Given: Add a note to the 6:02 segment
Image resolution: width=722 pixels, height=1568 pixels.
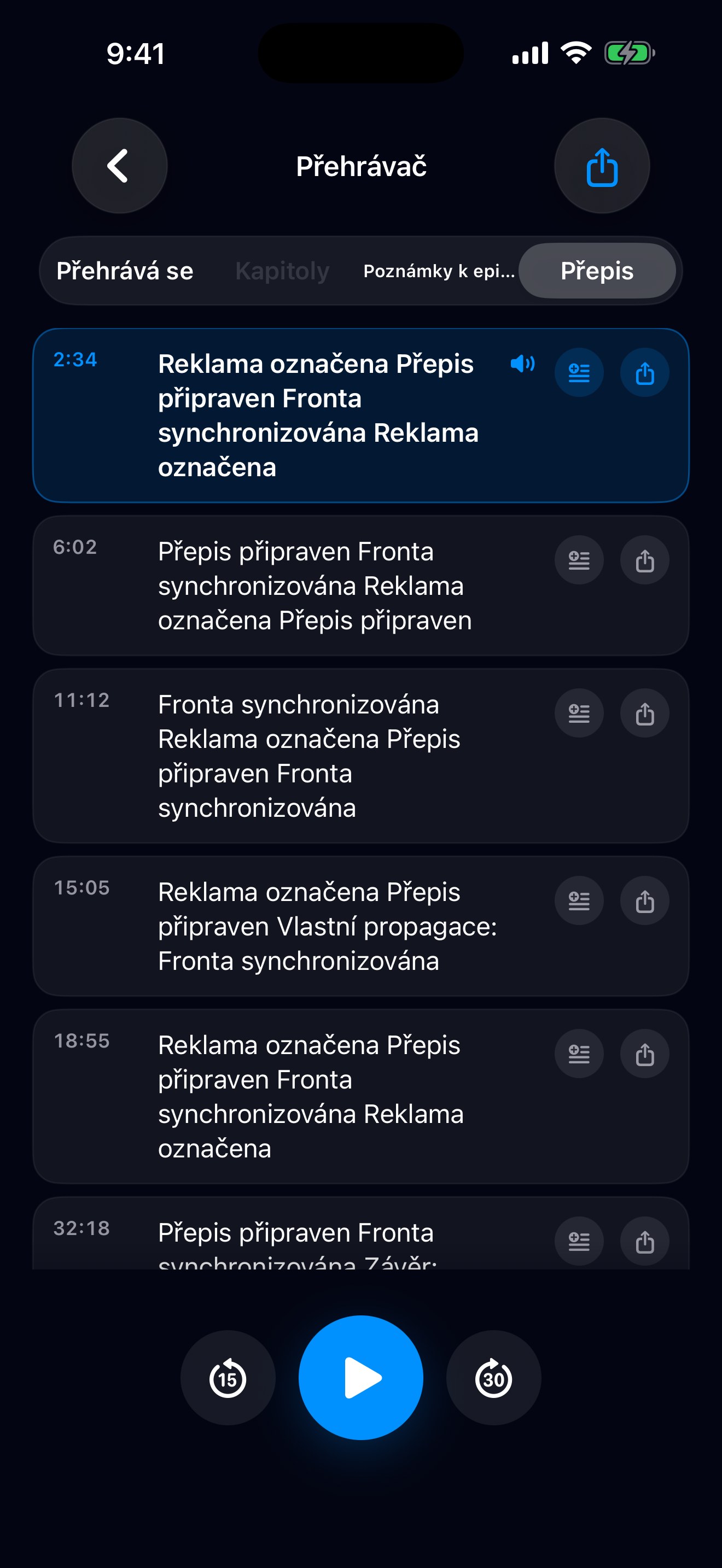Looking at the screenshot, I should pos(579,560).
